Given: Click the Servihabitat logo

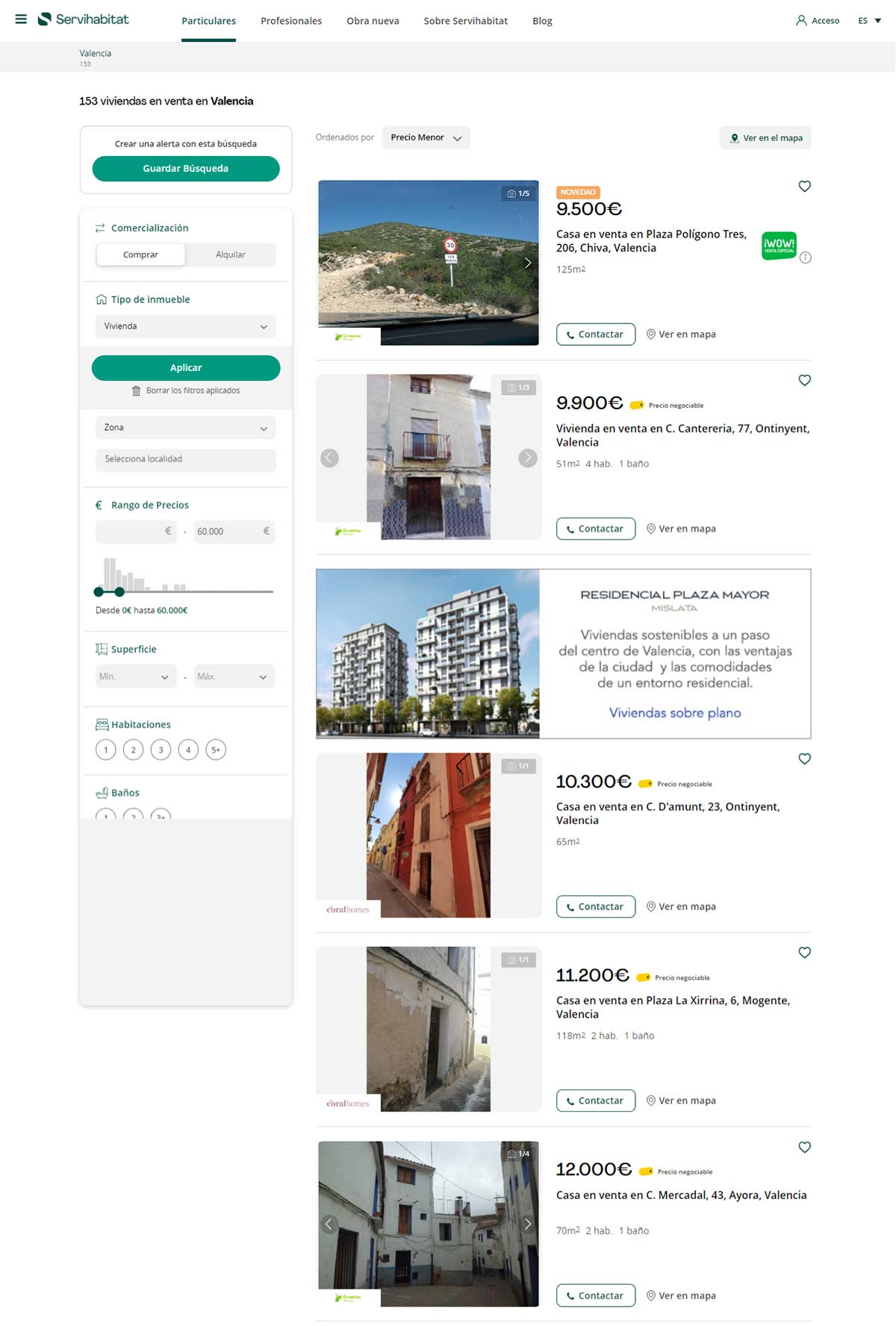Looking at the screenshot, I should pyautogui.click(x=84, y=20).
